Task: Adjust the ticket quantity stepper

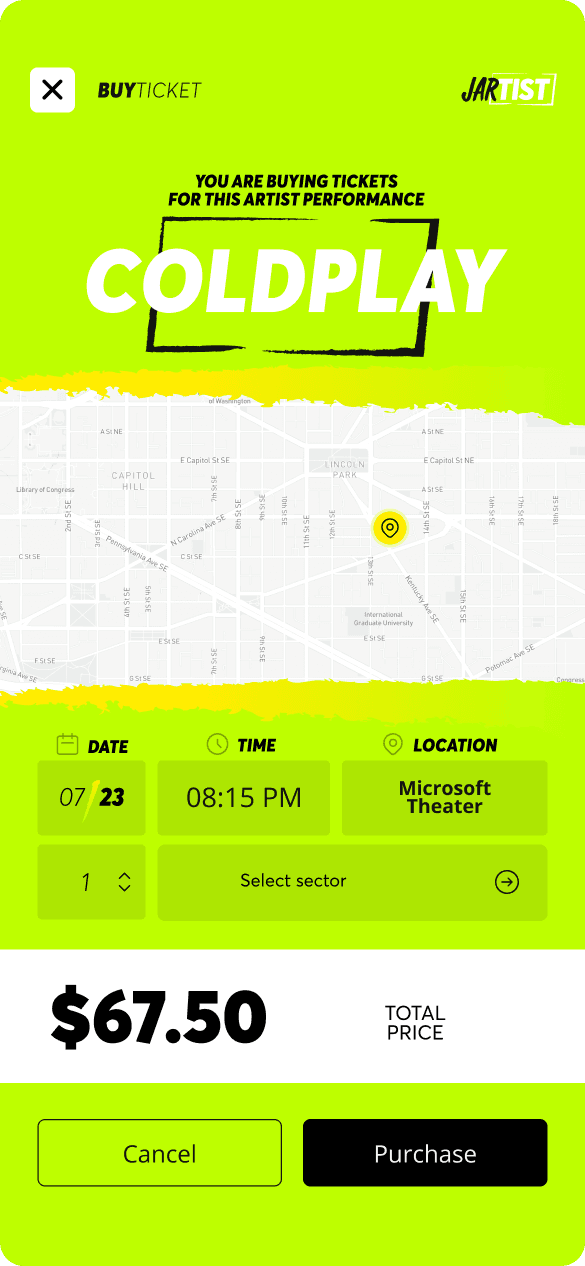Action: tap(91, 882)
